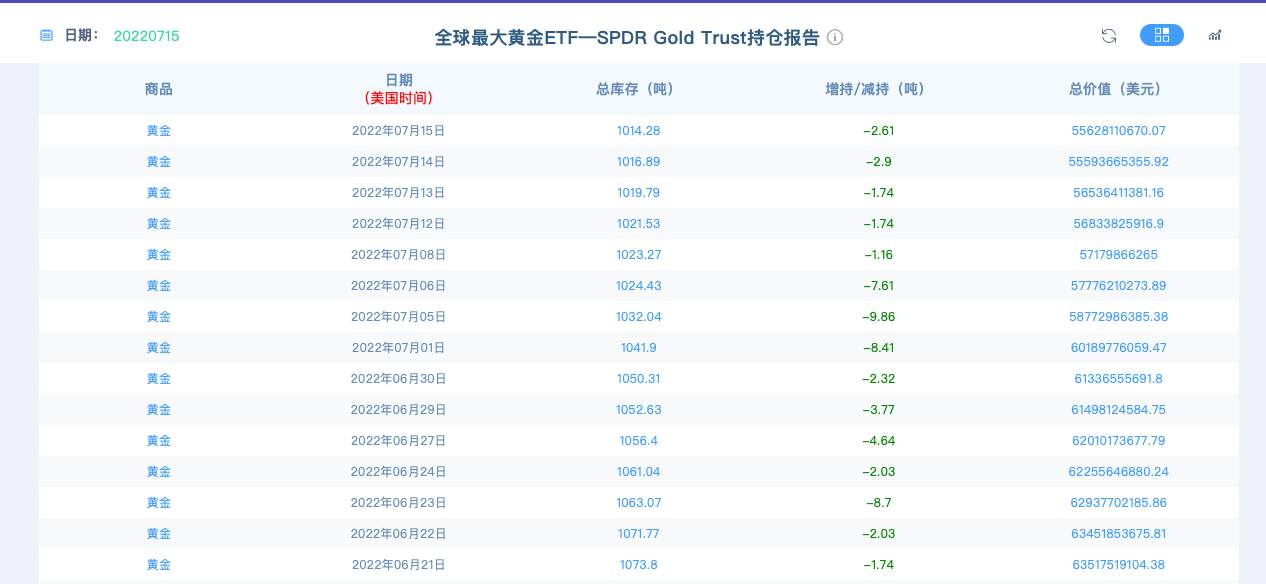Switch to the table grid view
The height and width of the screenshot is (584, 1266).
pyautogui.click(x=1161, y=36)
